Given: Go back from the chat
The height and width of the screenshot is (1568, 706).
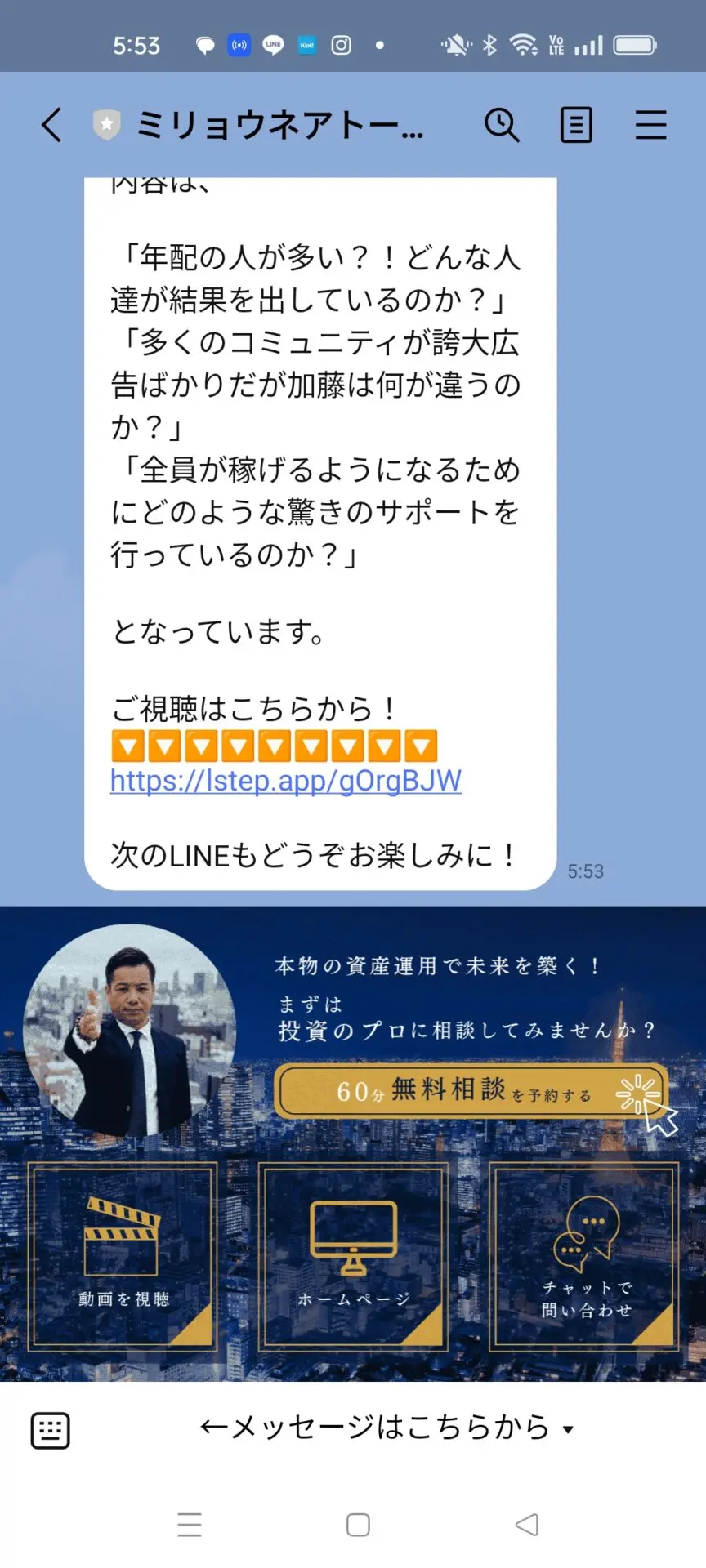Looking at the screenshot, I should click(51, 125).
